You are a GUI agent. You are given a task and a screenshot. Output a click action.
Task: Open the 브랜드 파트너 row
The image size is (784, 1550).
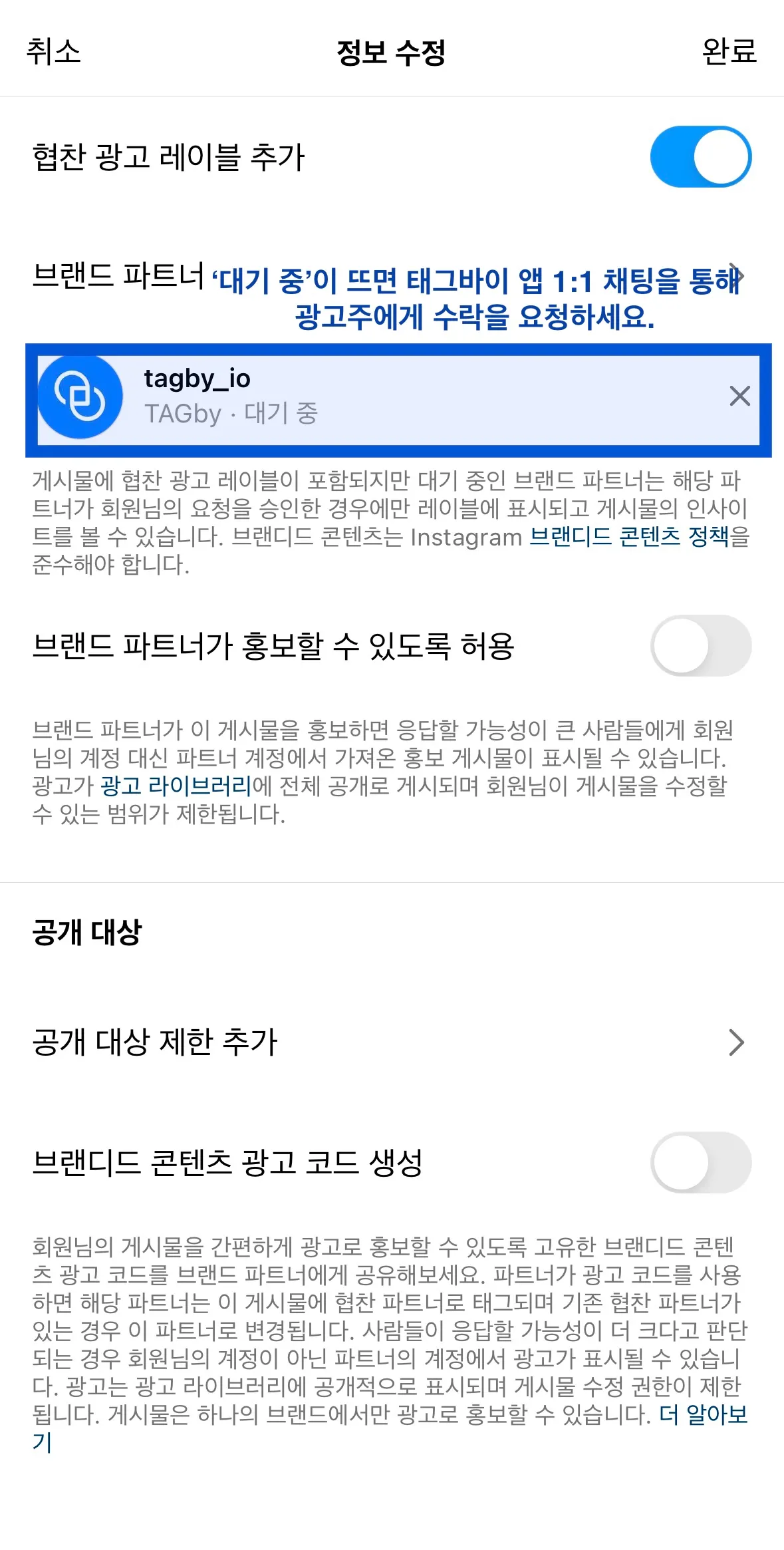[118, 275]
